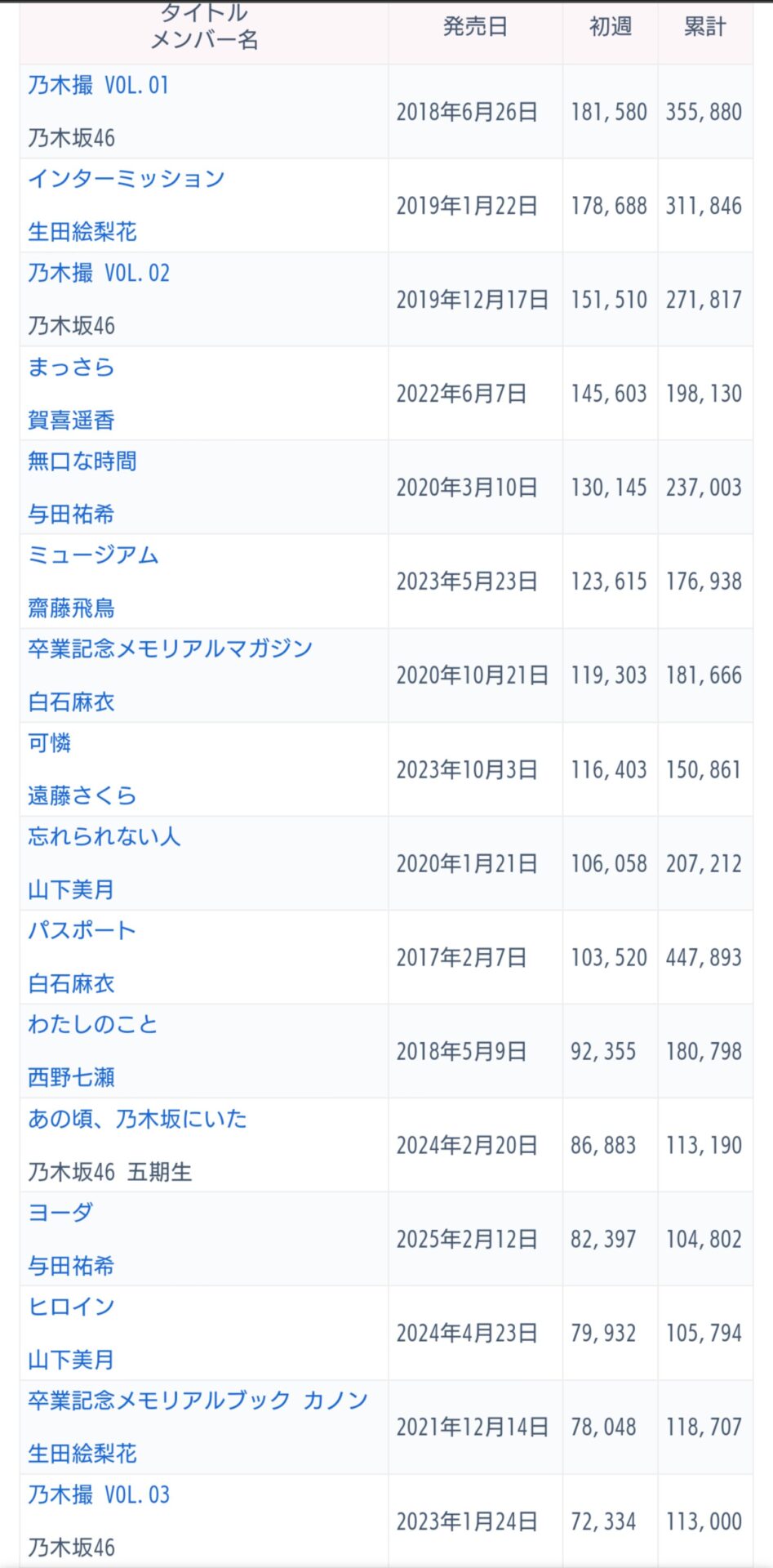773x1568 pixels.
Task: Open the あの頃、乃木坂にいた link
Action: pyautogui.click(x=137, y=1118)
